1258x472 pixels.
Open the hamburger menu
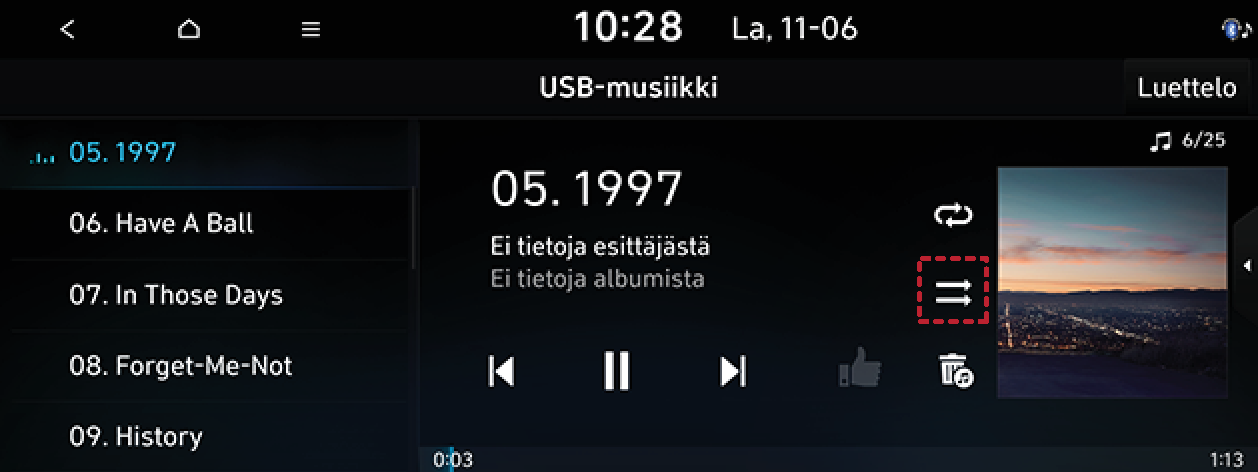(311, 30)
